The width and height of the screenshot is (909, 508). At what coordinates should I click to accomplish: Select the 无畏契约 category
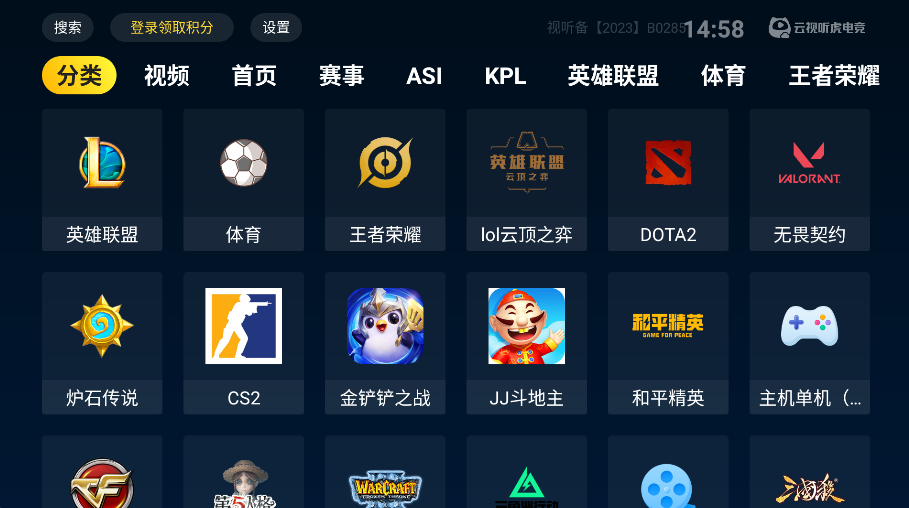coord(809,180)
